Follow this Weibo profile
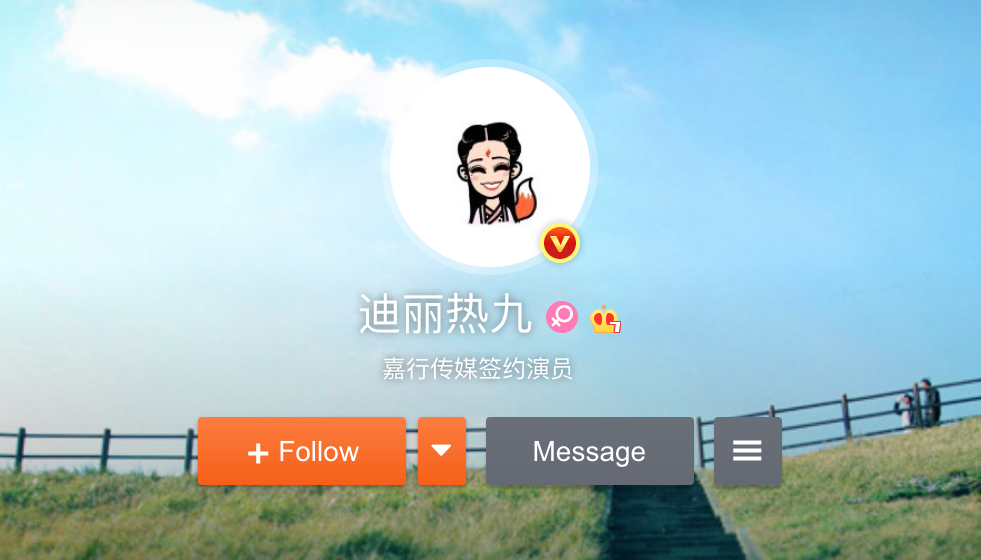Screen dimensions: 981x560 [x=302, y=451]
